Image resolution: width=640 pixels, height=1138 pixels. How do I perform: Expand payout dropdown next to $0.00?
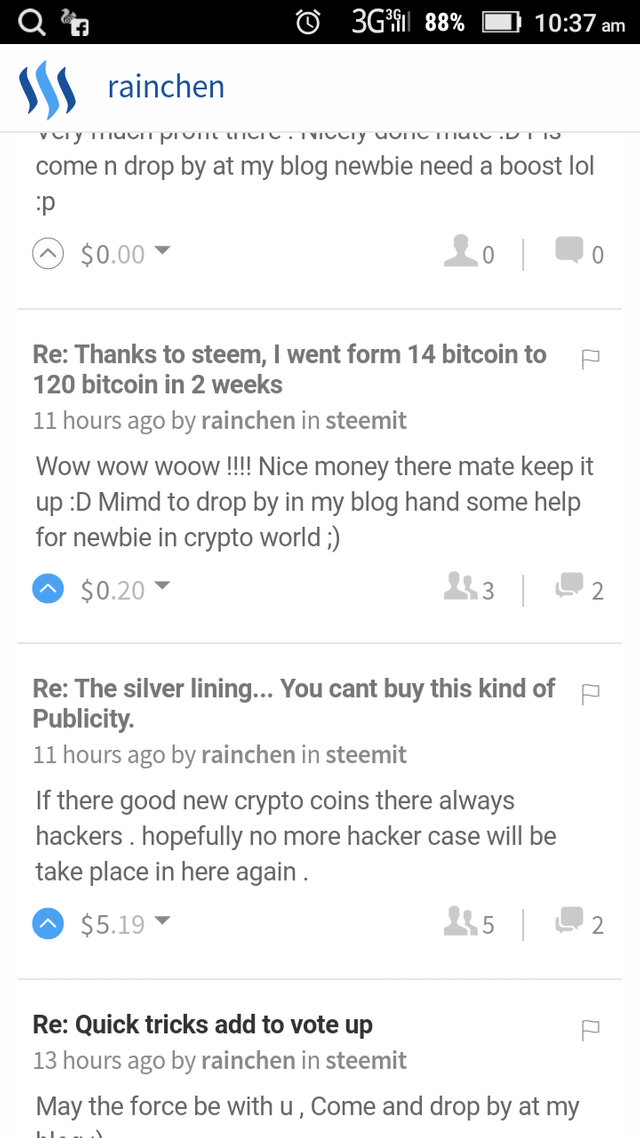coord(162,253)
